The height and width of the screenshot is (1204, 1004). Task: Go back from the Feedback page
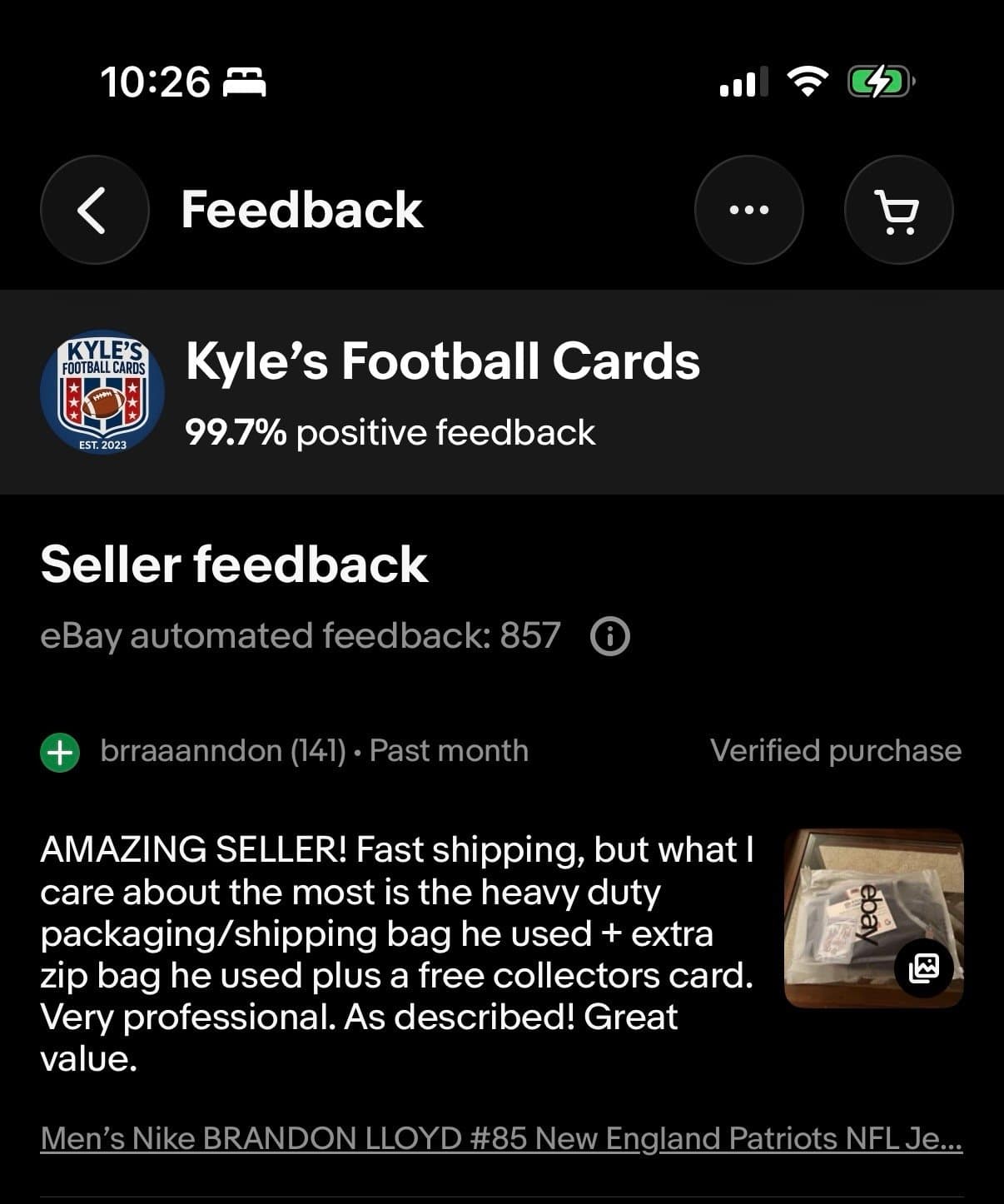click(x=94, y=210)
